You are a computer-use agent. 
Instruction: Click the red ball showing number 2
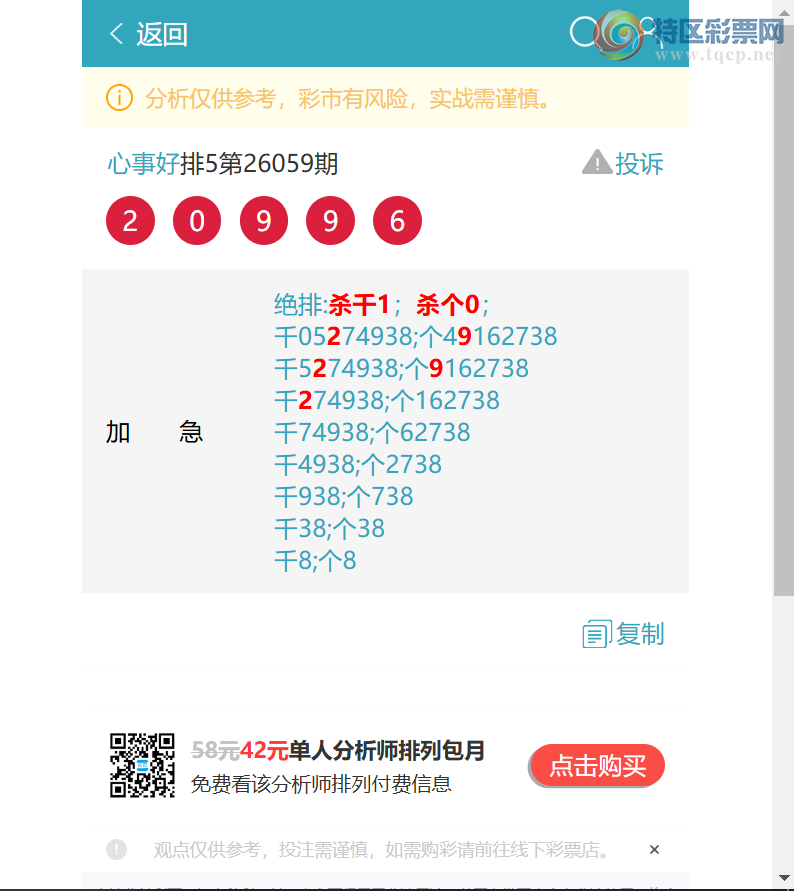point(130,220)
